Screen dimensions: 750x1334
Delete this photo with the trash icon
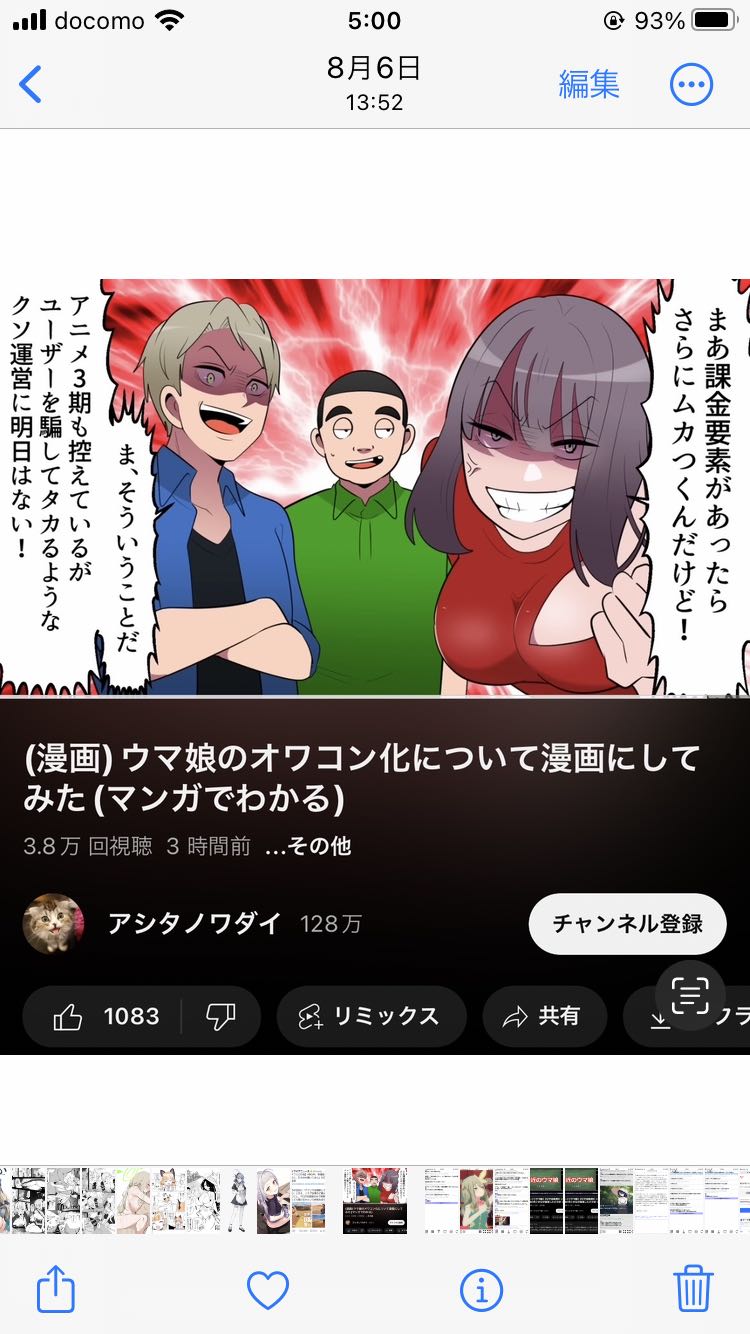coord(693,1289)
